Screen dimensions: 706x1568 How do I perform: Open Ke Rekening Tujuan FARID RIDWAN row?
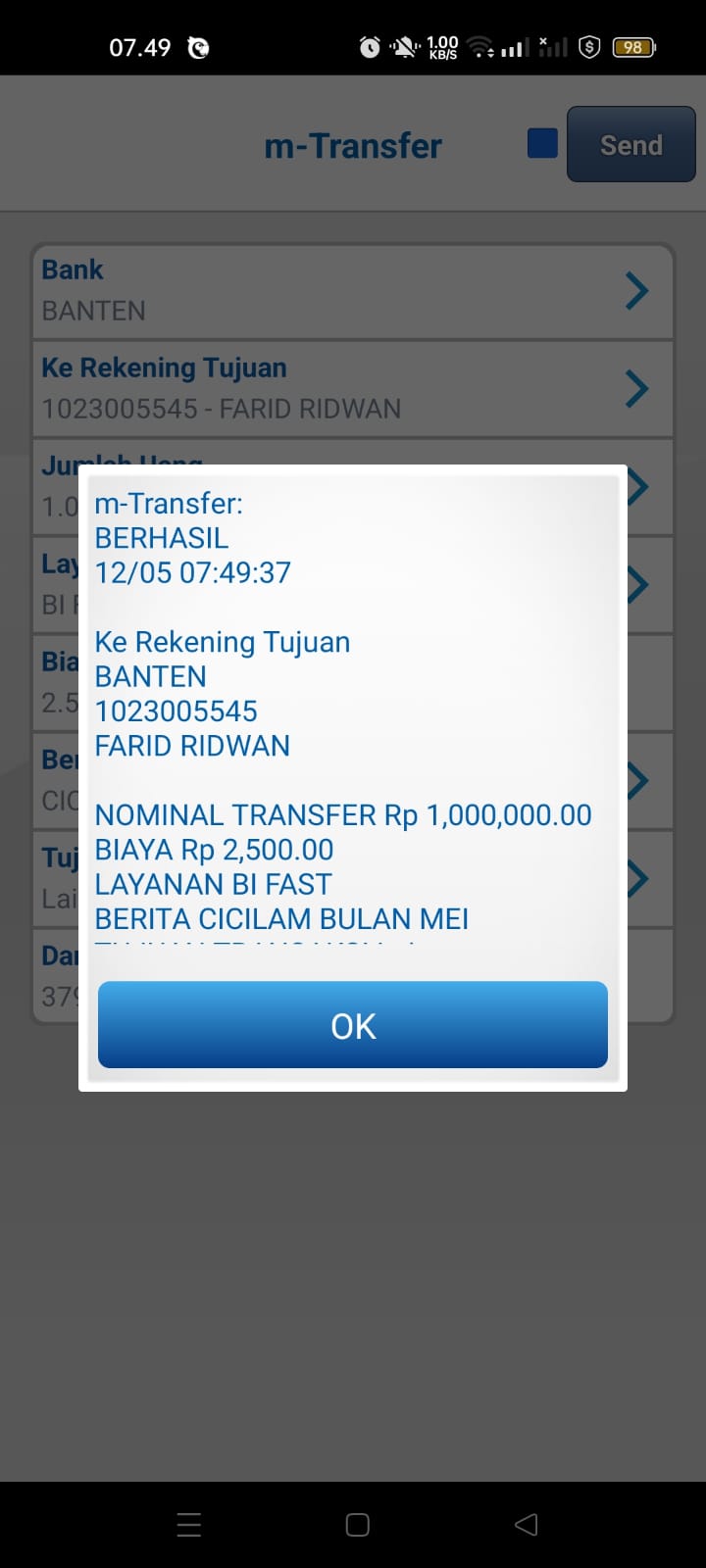click(x=353, y=389)
